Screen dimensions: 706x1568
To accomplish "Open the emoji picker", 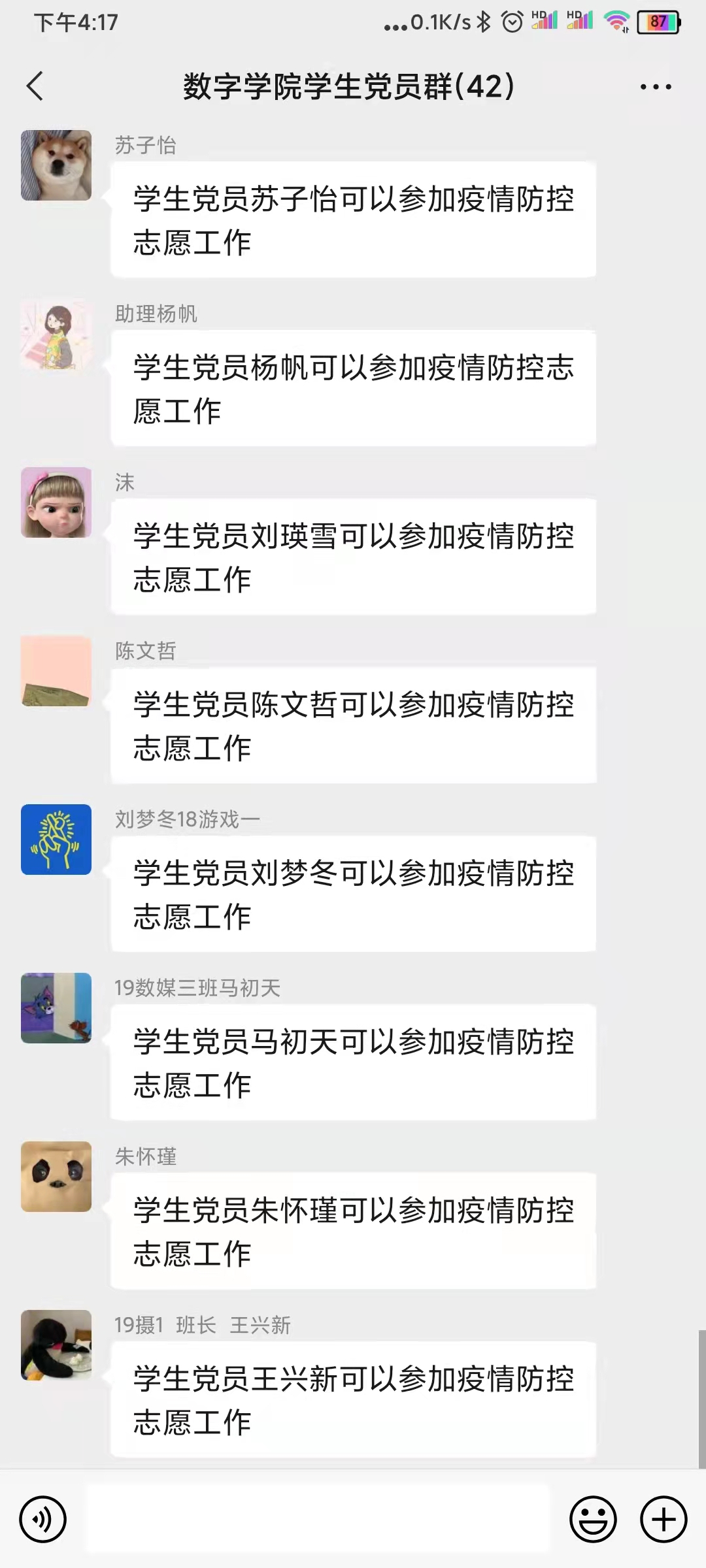I will 593,1519.
